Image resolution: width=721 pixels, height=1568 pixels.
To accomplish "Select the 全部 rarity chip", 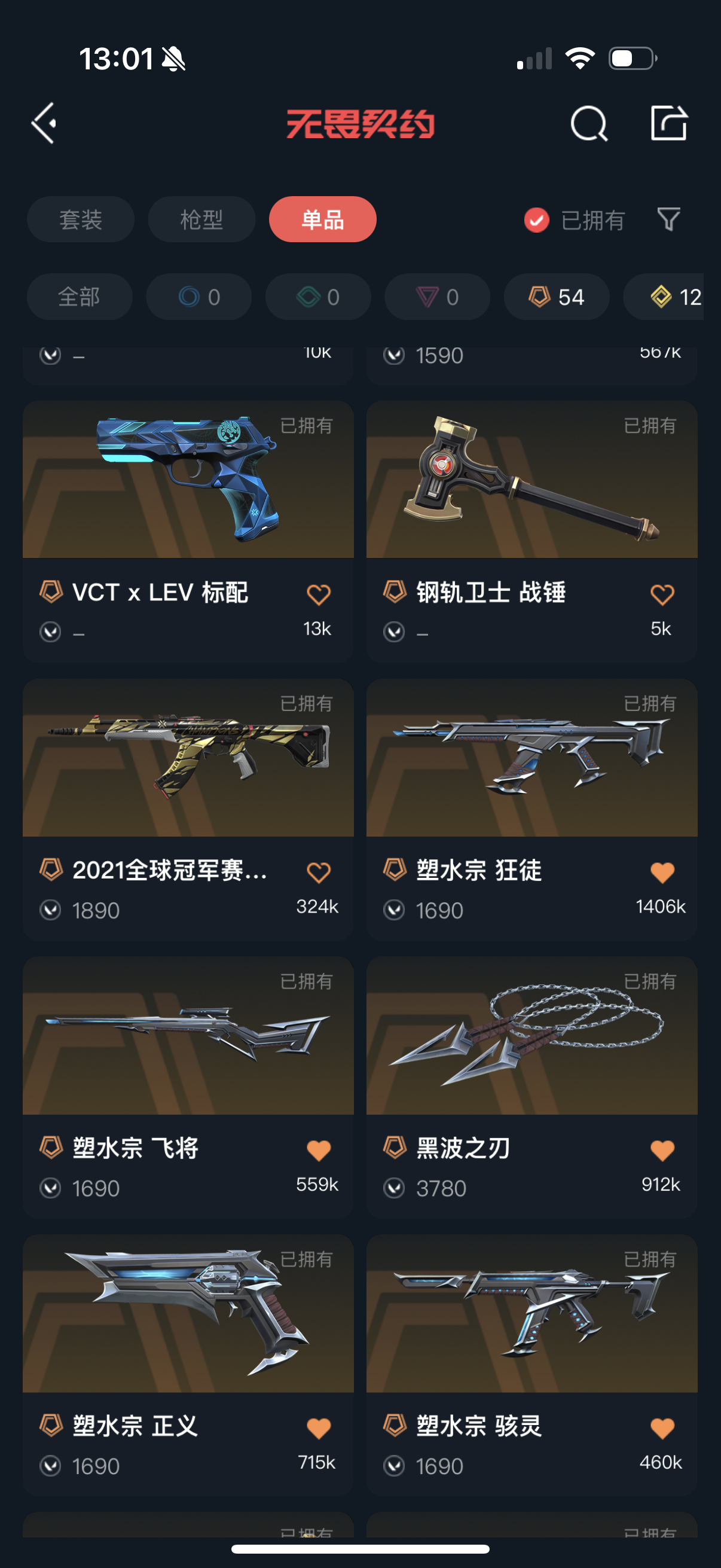I will coord(79,297).
